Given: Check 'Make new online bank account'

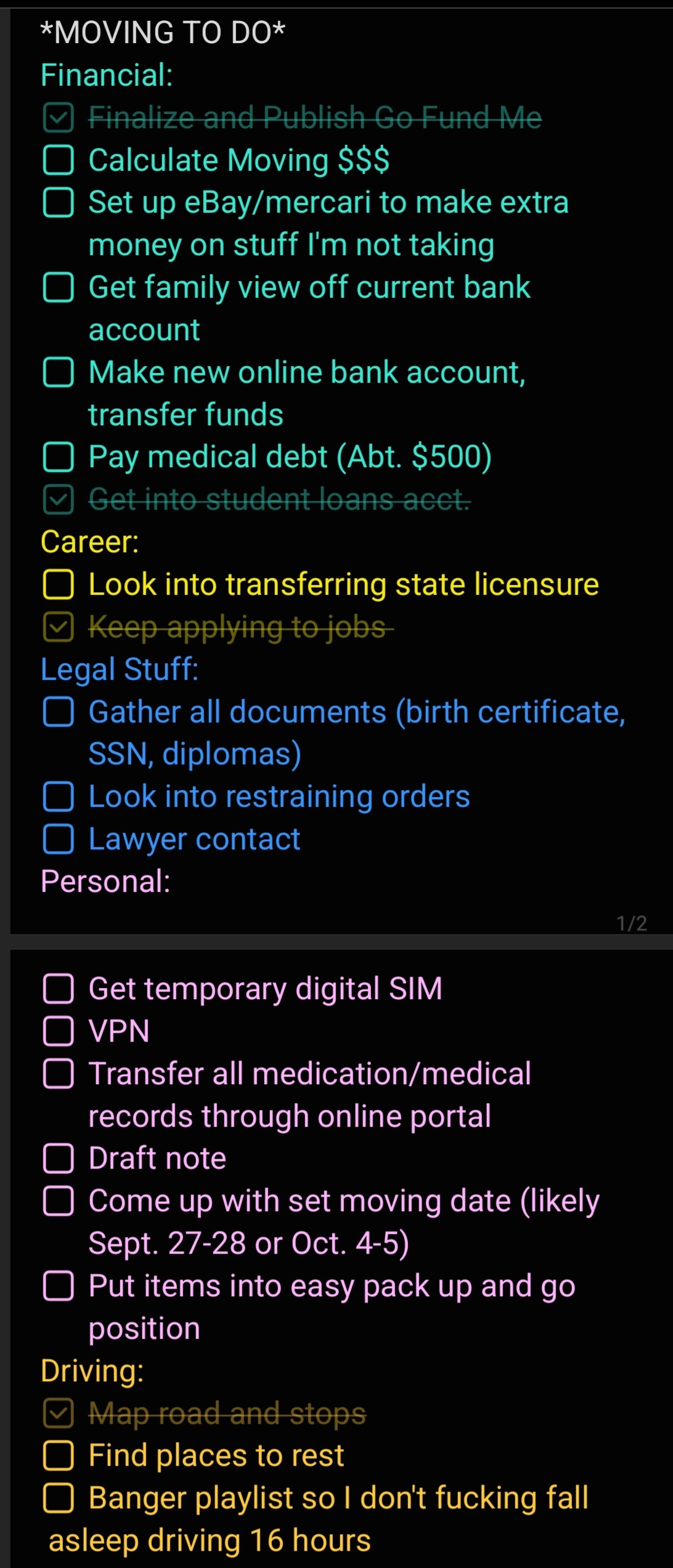Looking at the screenshot, I should [59, 372].
